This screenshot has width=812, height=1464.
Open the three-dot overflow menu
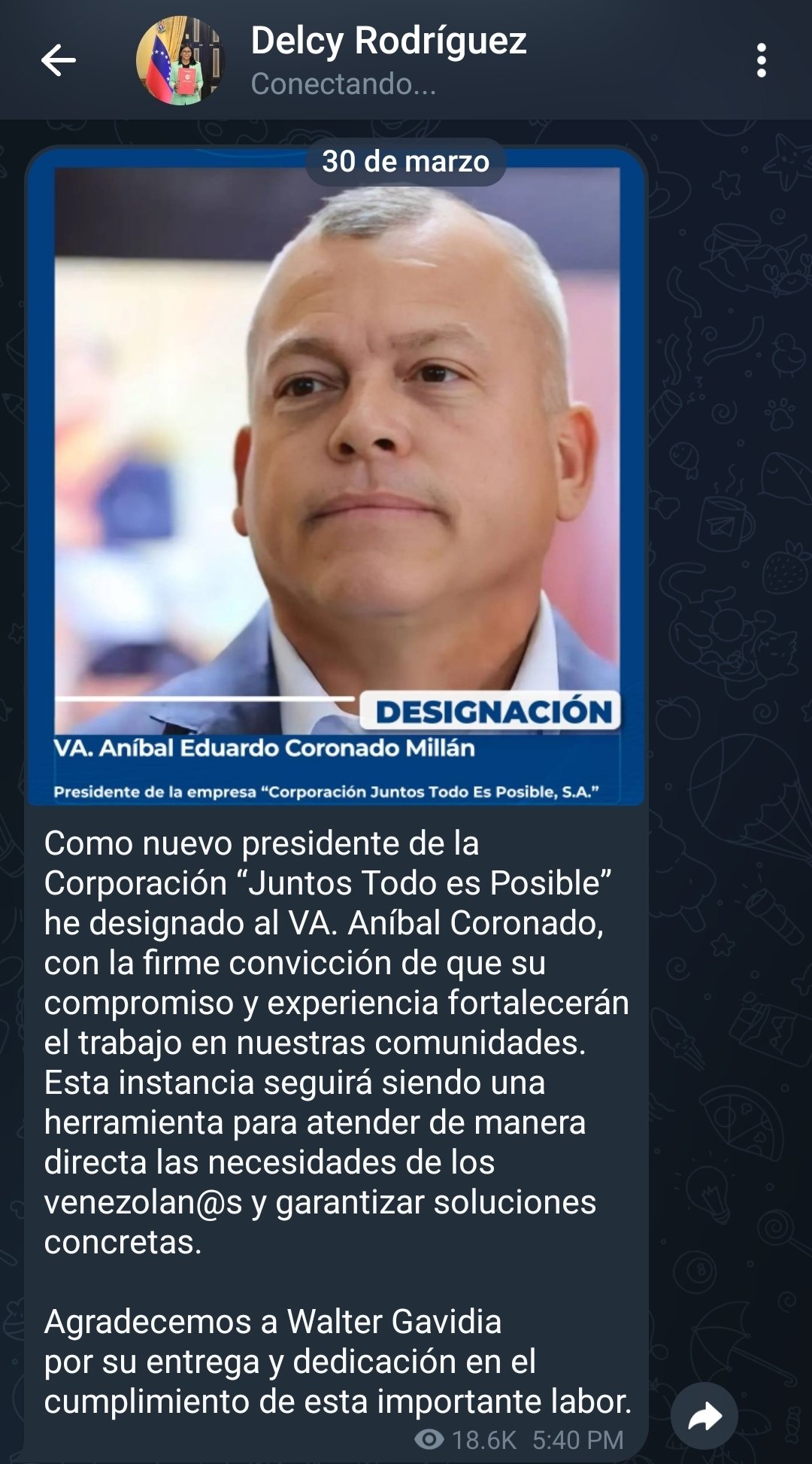[x=761, y=60]
